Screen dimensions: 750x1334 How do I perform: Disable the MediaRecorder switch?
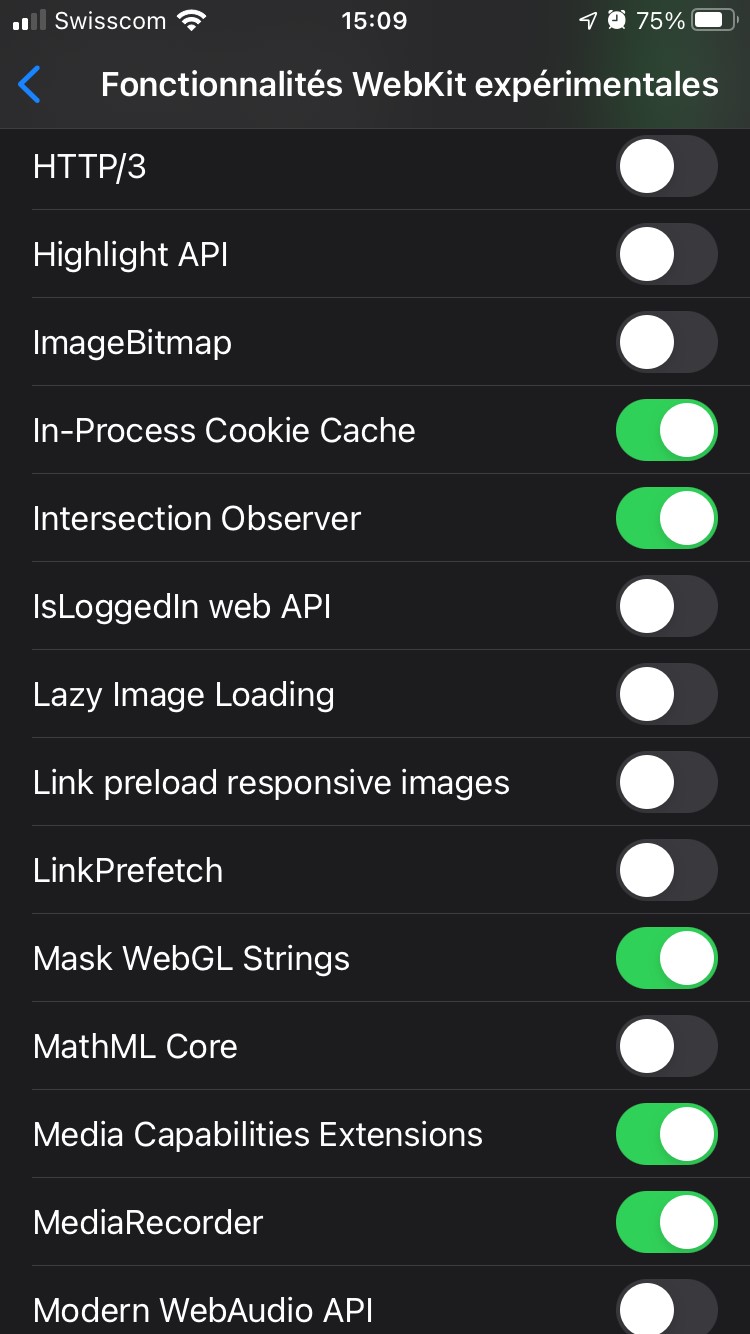tap(667, 1222)
